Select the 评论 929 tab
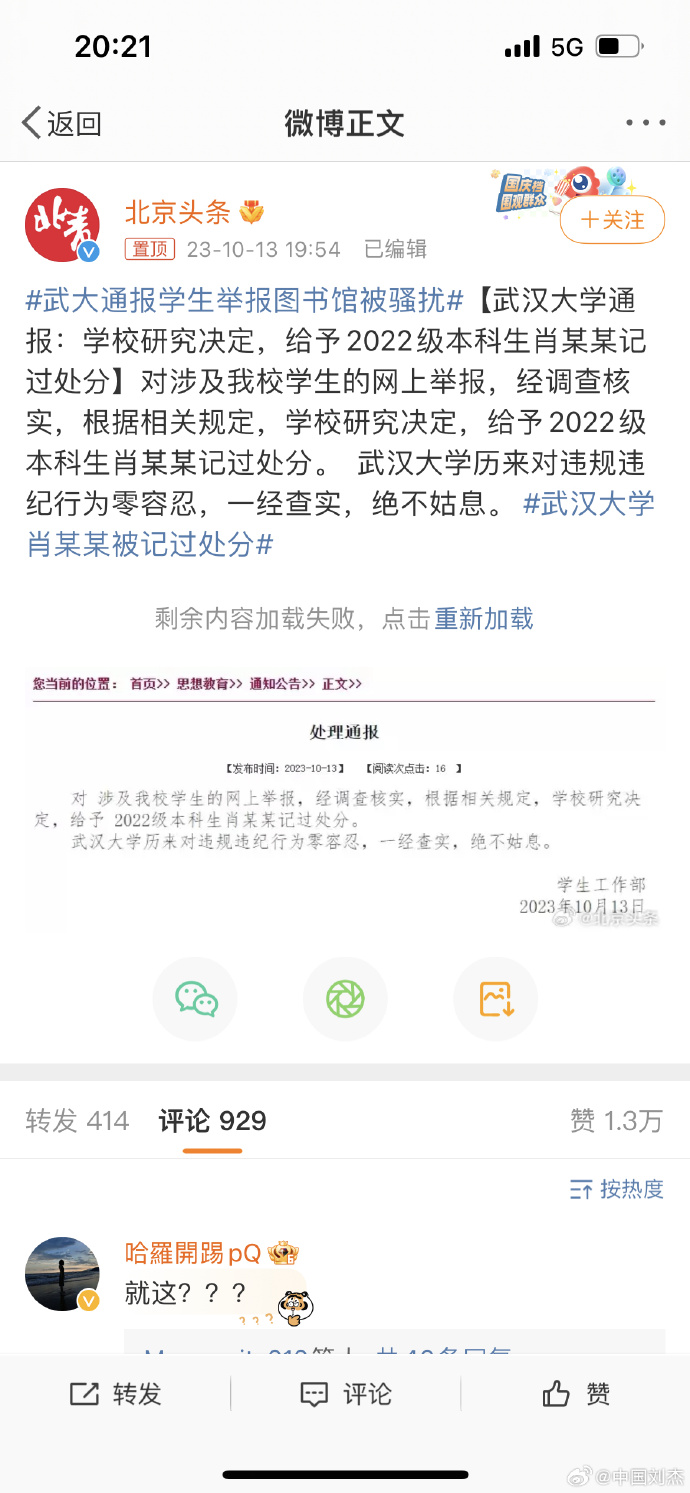This screenshot has width=690, height=1493. 212,1121
